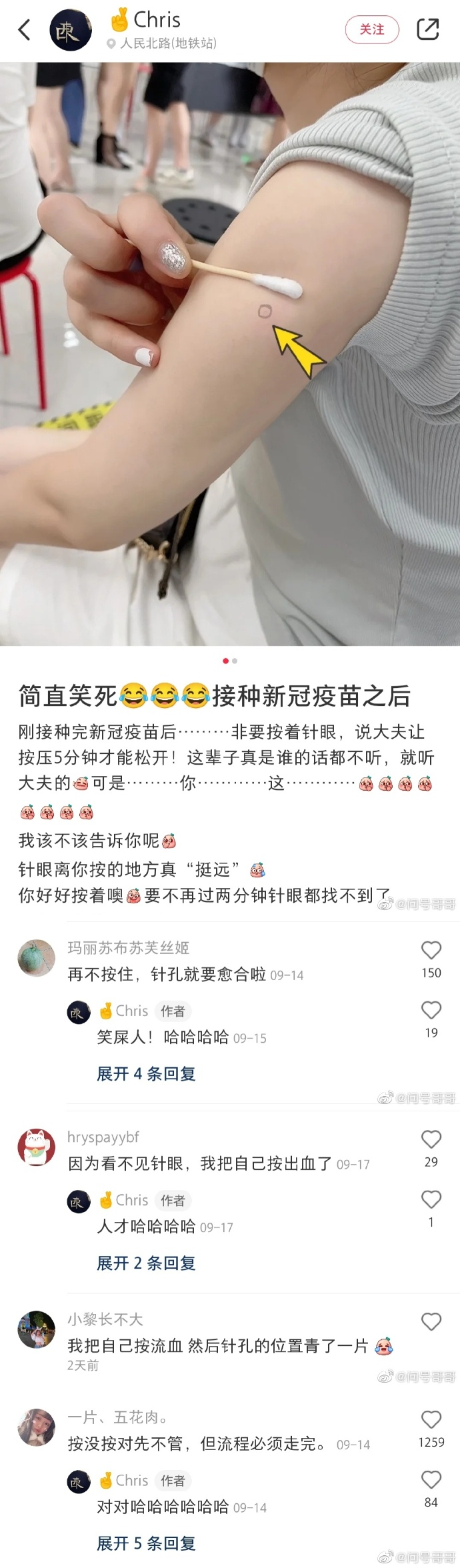This screenshot has height=1568, width=460.
Task: Expand 展开 4 条回复
Action: pos(146,1073)
